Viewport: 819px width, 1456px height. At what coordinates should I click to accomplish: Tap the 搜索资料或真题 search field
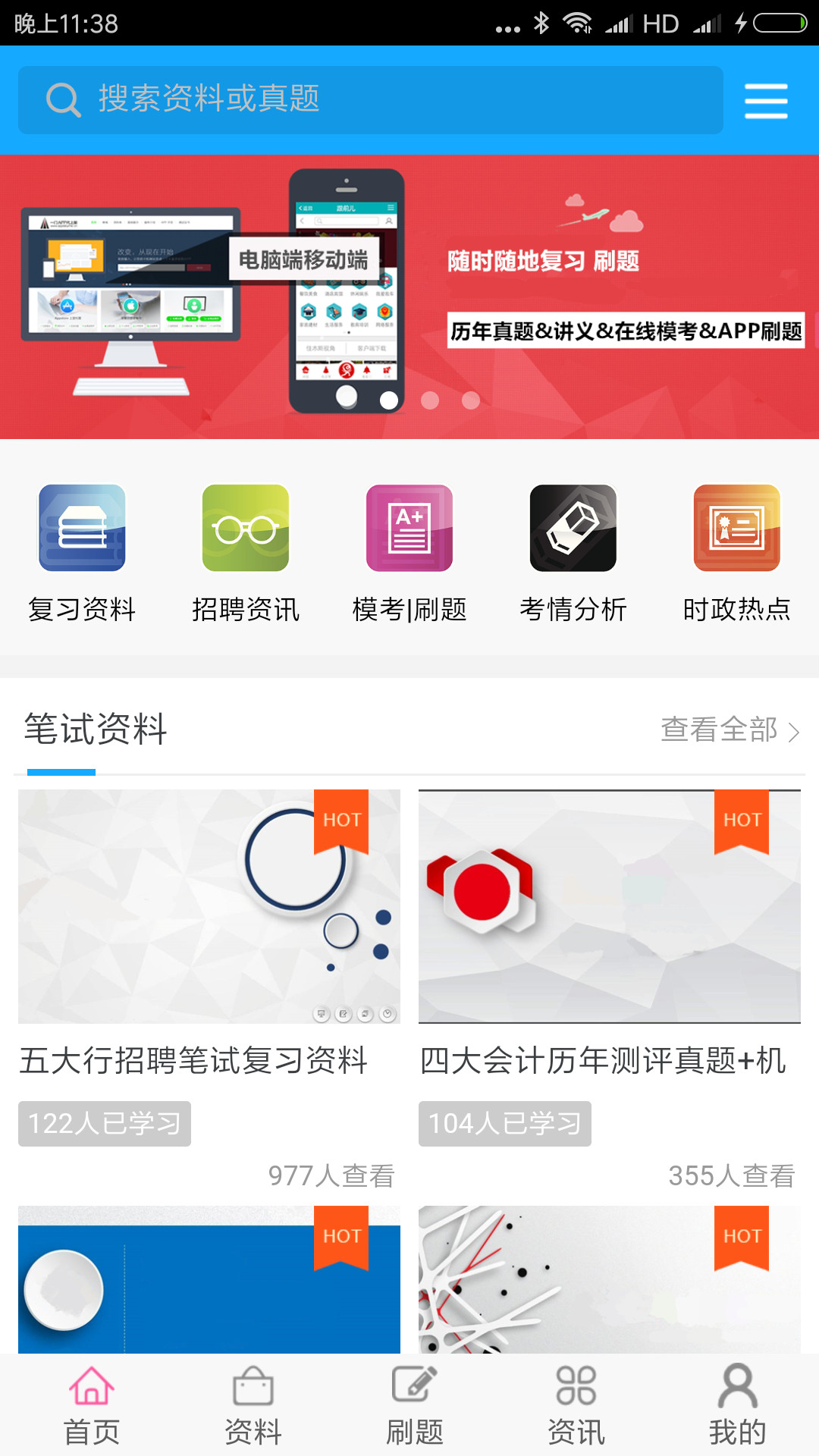click(370, 100)
